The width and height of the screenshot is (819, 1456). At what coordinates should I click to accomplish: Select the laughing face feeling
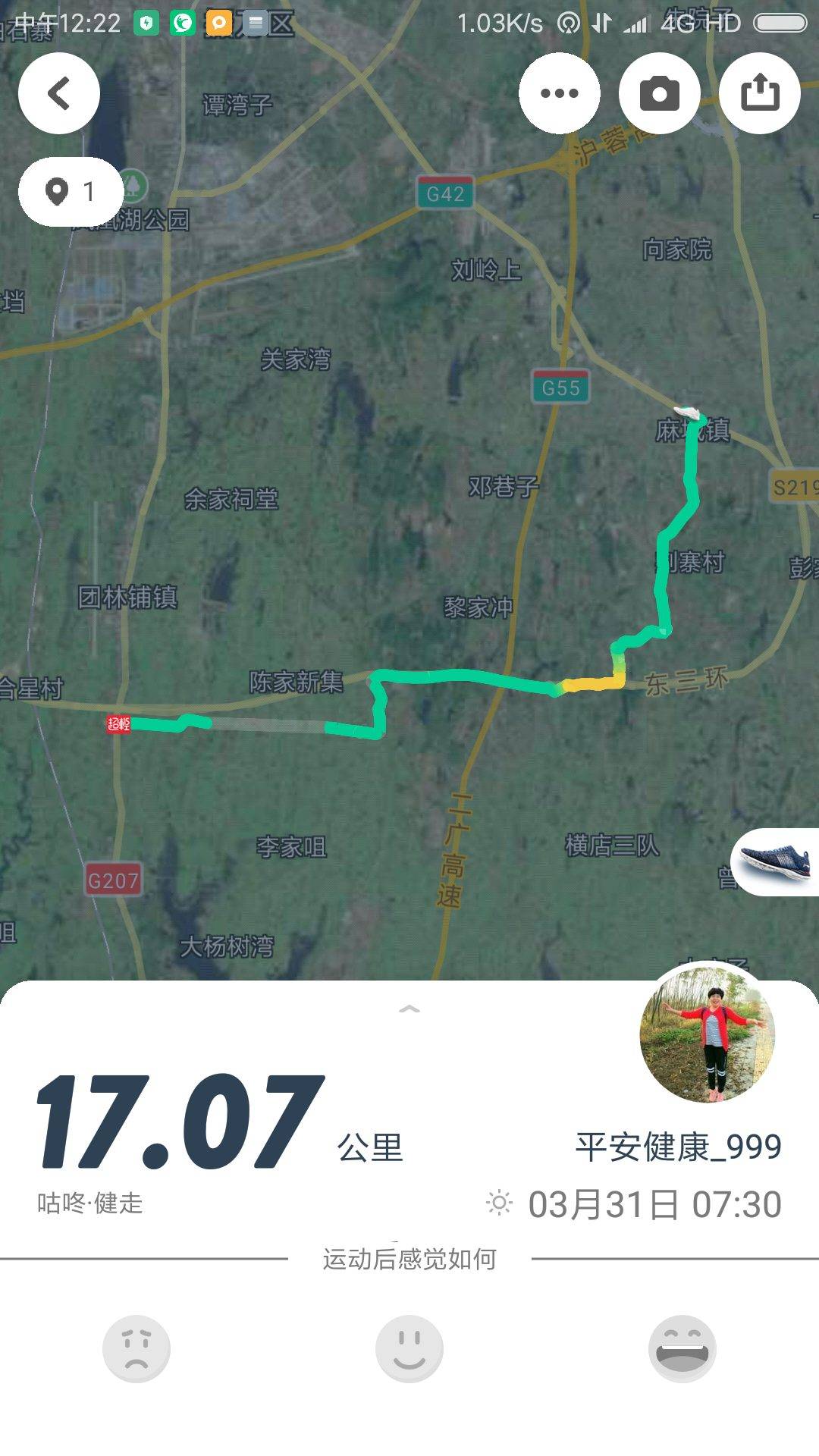pos(682,1348)
